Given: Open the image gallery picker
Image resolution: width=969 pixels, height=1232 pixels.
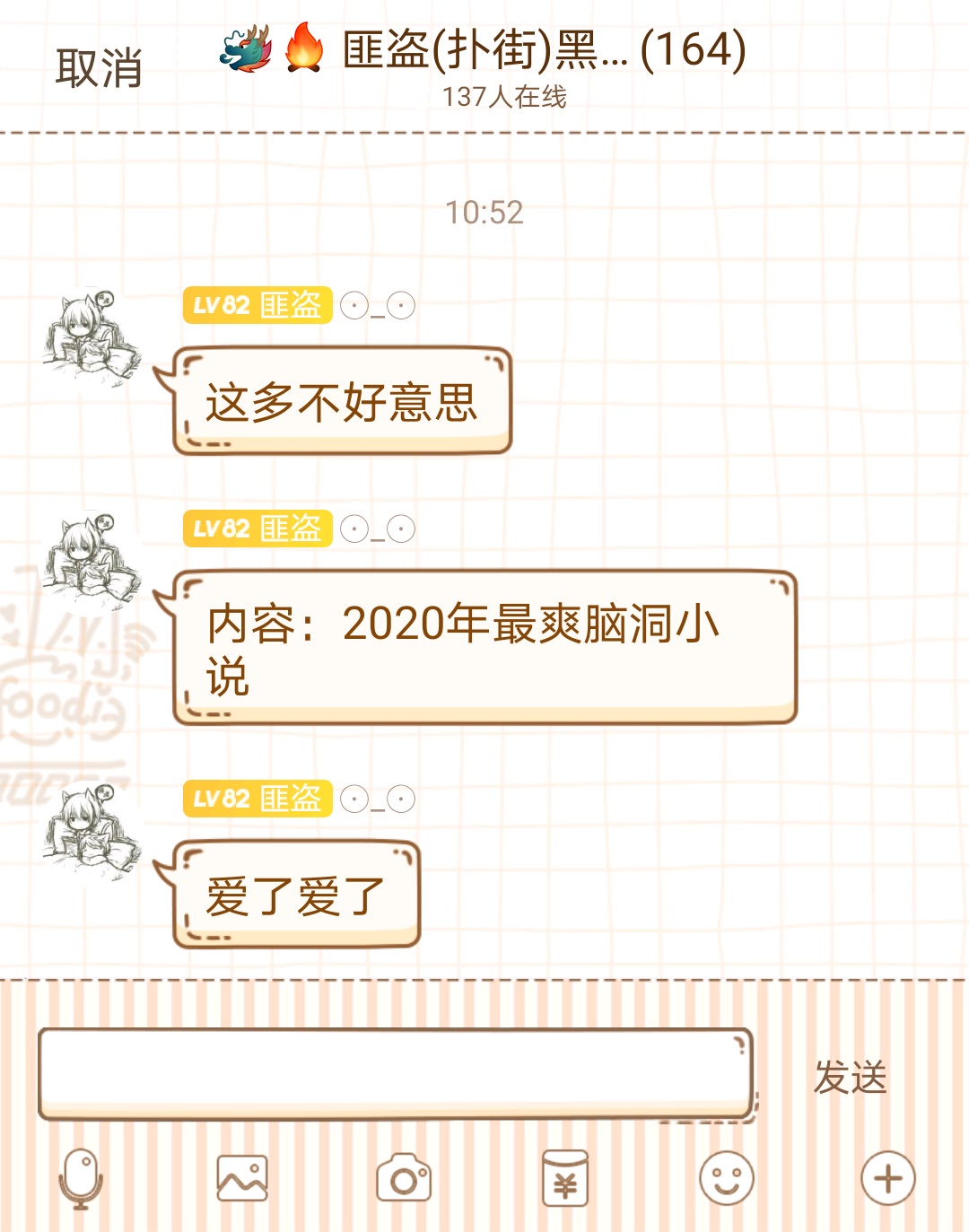Looking at the screenshot, I should tap(242, 1178).
